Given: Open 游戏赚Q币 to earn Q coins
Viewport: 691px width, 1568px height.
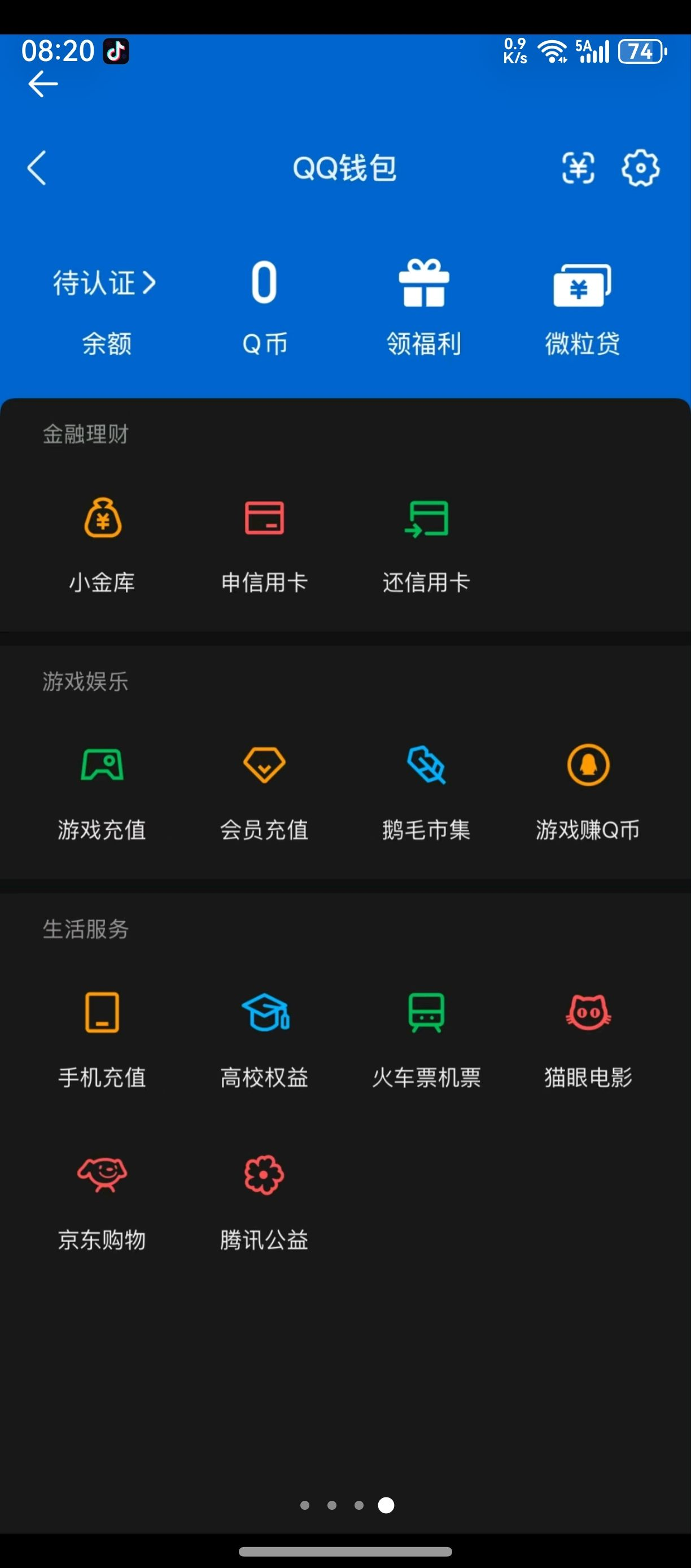Looking at the screenshot, I should coord(588,791).
